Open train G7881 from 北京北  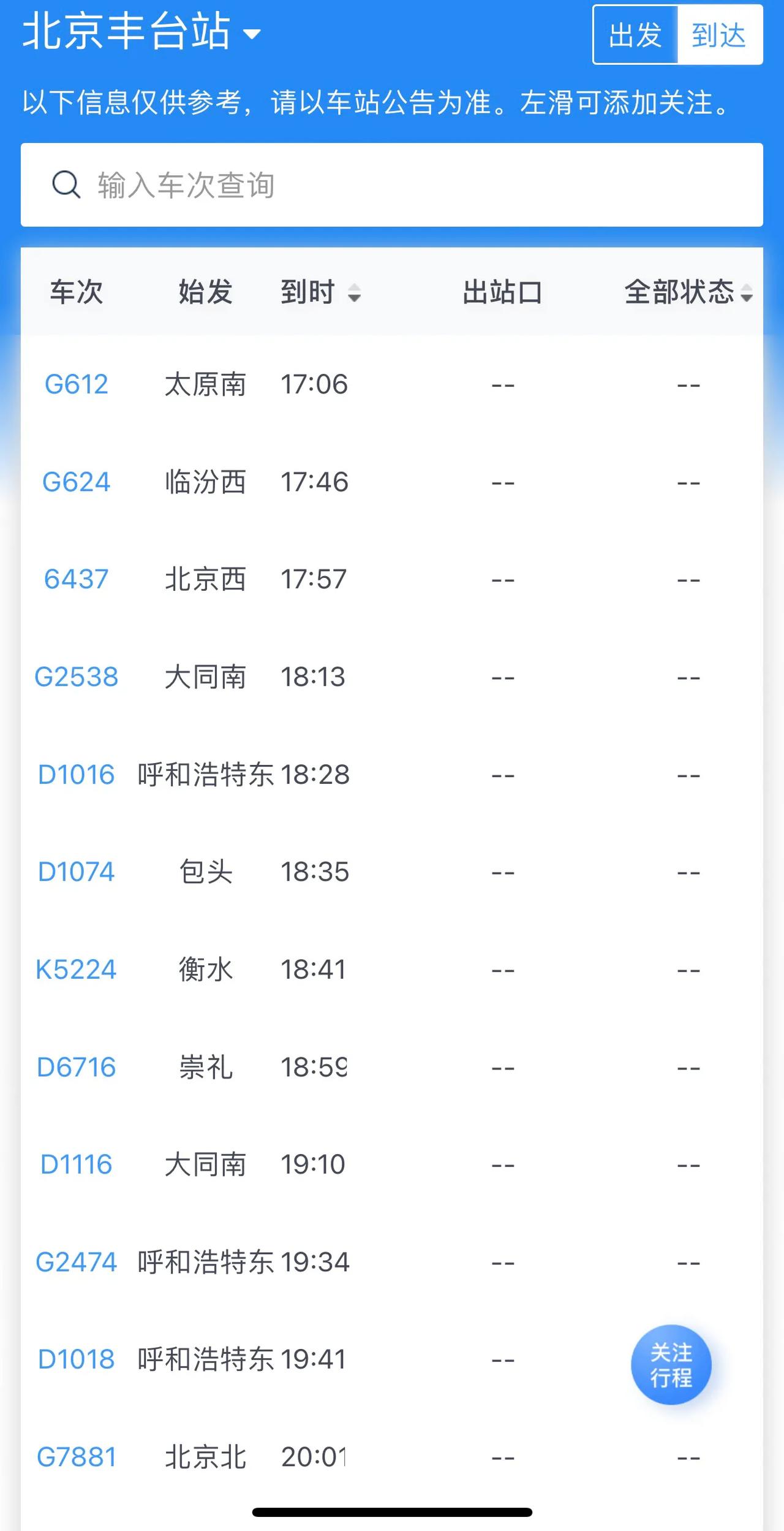pos(392,1457)
